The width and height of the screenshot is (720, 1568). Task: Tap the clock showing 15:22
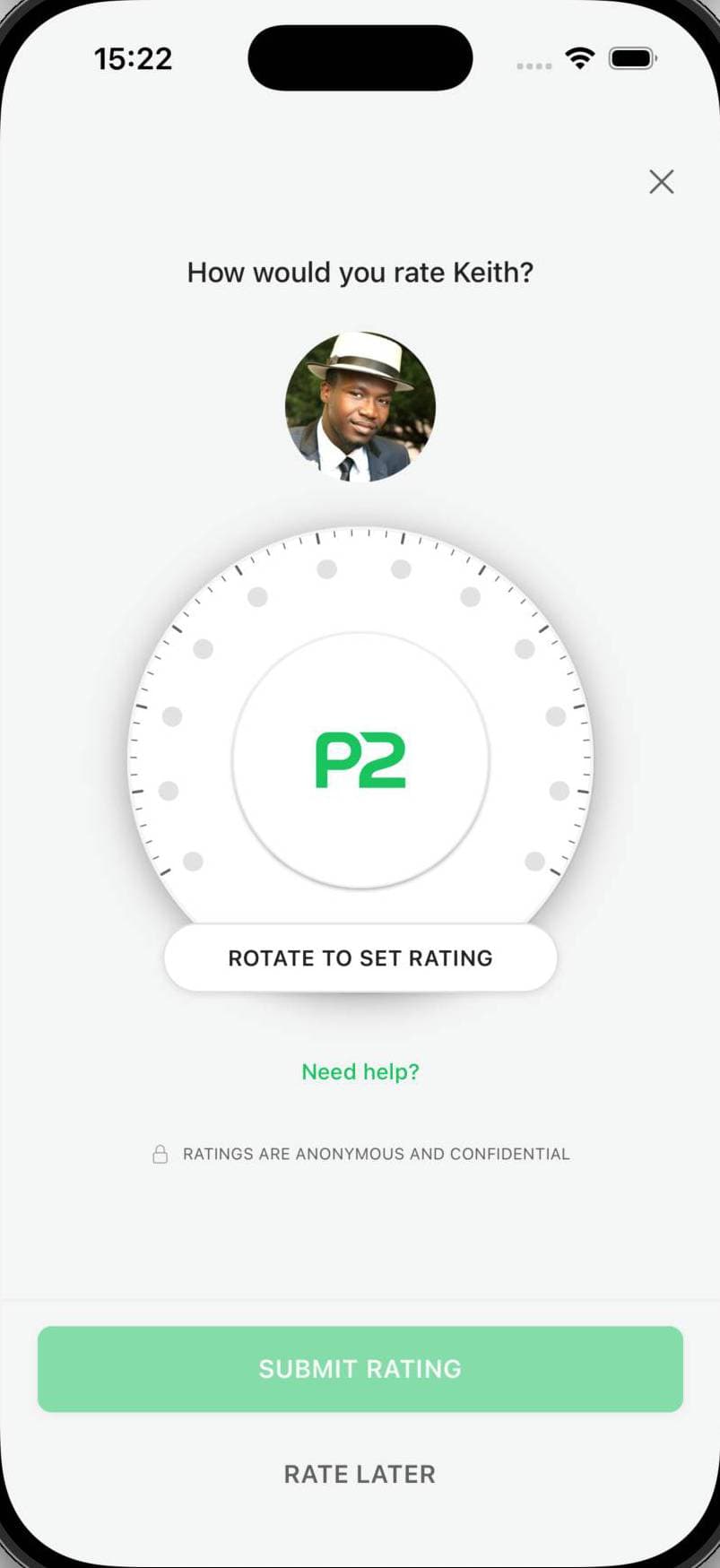[x=134, y=58]
